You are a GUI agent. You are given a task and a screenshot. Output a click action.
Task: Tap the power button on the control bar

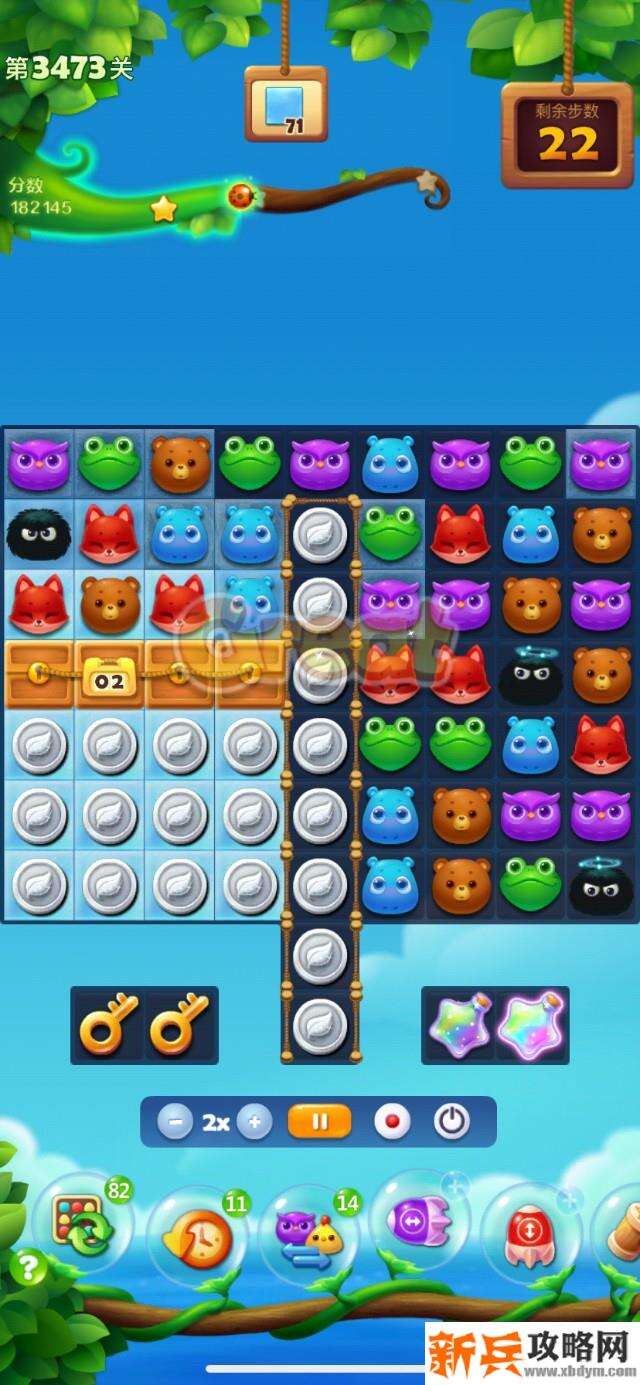click(452, 1122)
